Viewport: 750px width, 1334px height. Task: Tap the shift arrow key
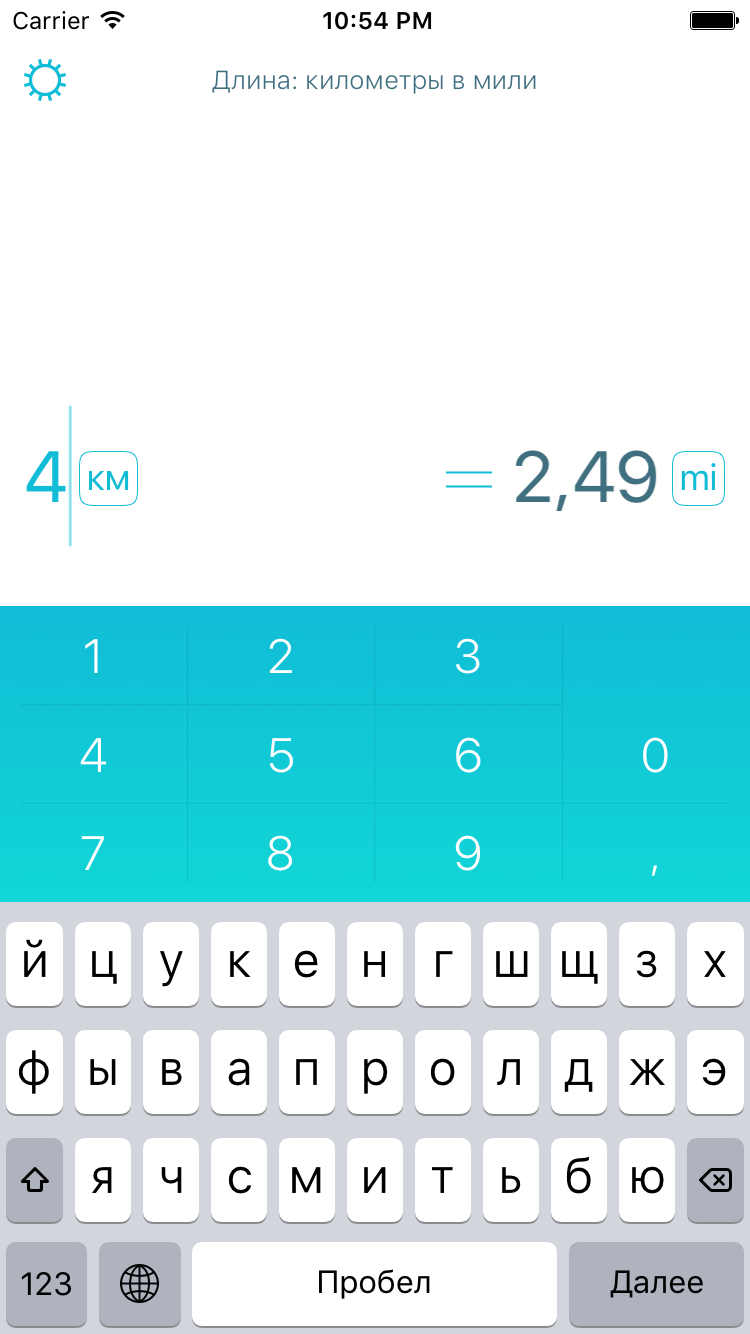click(x=35, y=1180)
